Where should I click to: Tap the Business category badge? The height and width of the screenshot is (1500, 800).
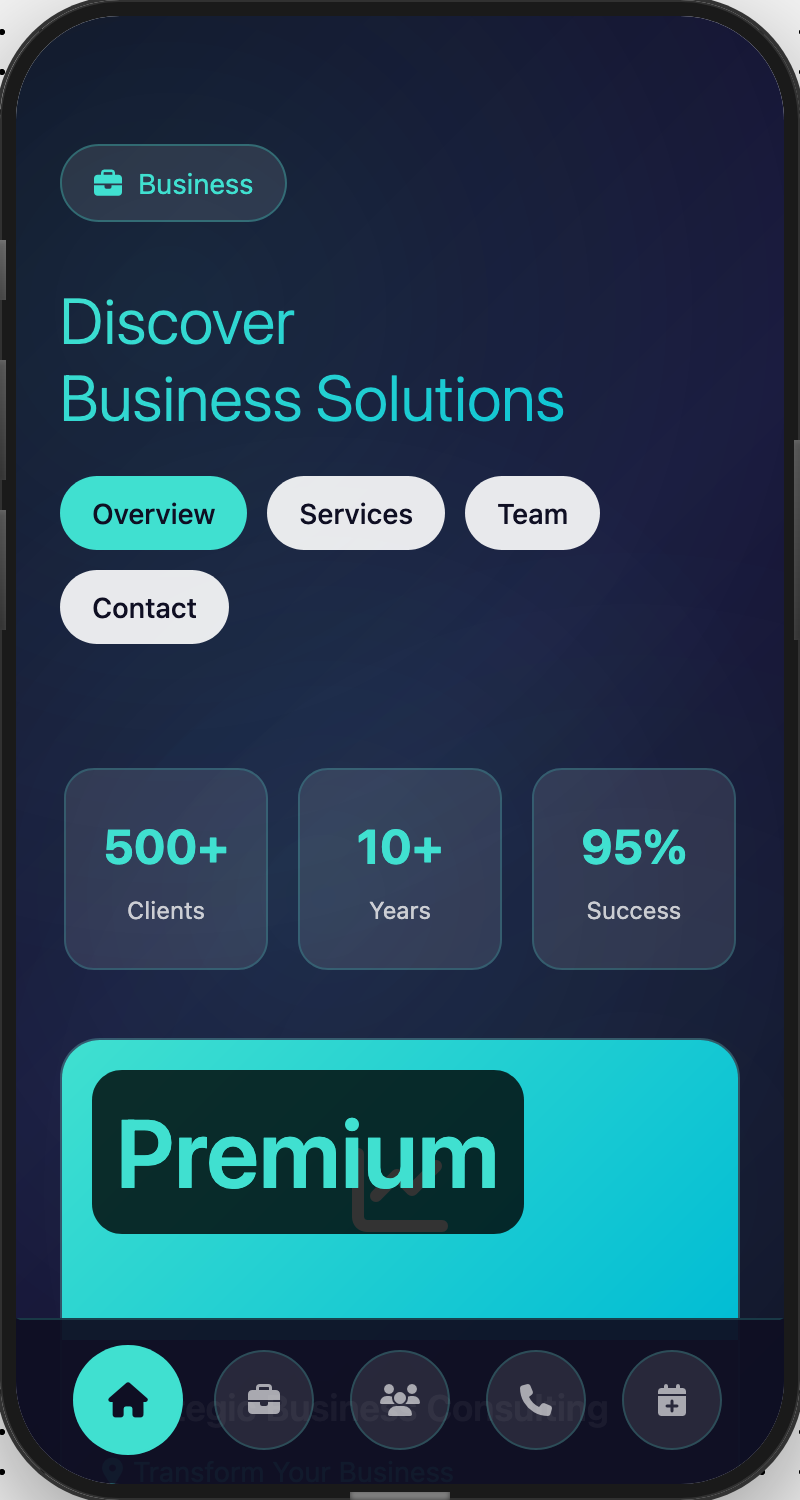[x=173, y=183]
